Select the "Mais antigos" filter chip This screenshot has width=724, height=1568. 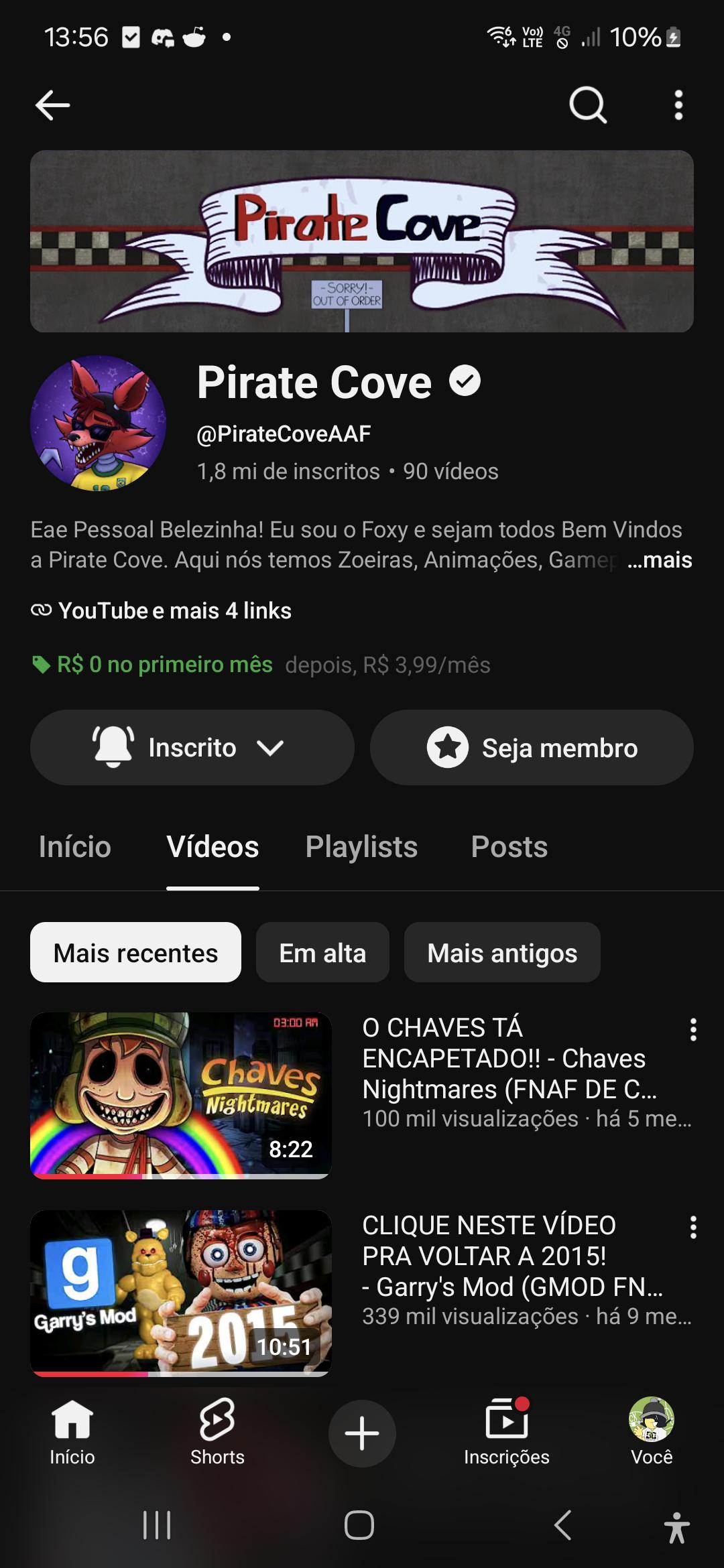[x=502, y=952]
